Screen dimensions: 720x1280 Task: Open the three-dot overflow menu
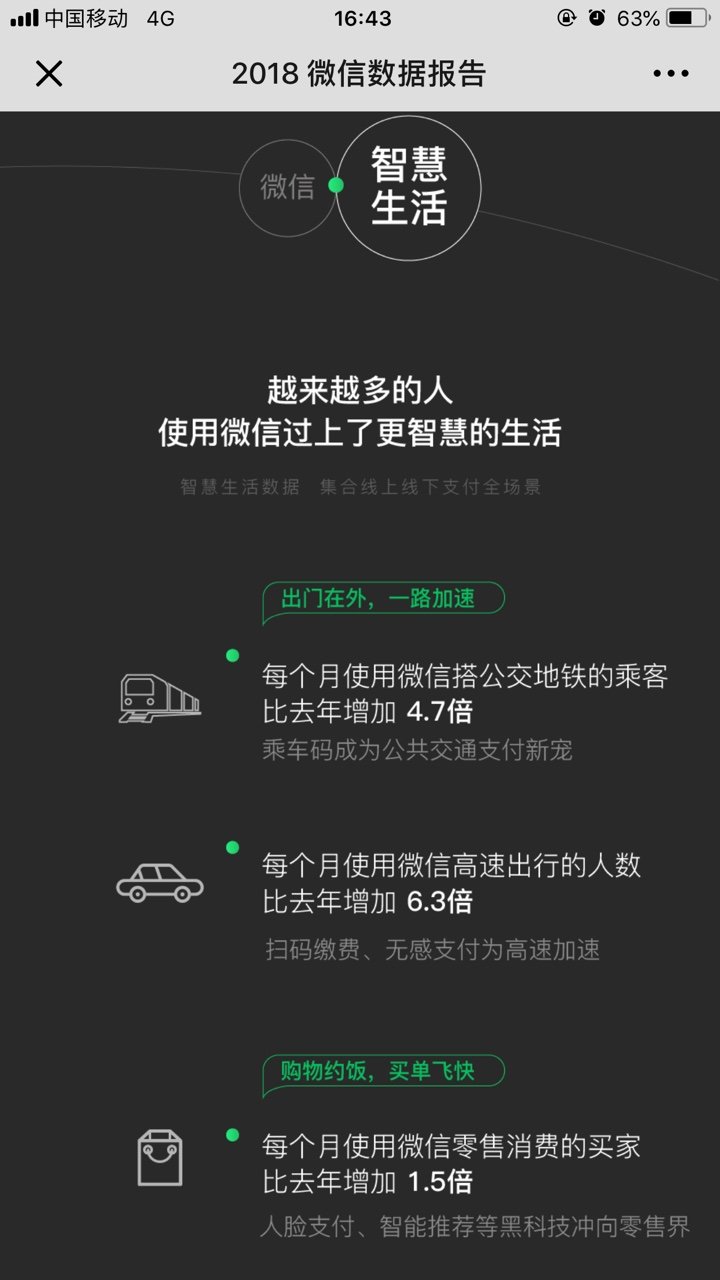670,74
